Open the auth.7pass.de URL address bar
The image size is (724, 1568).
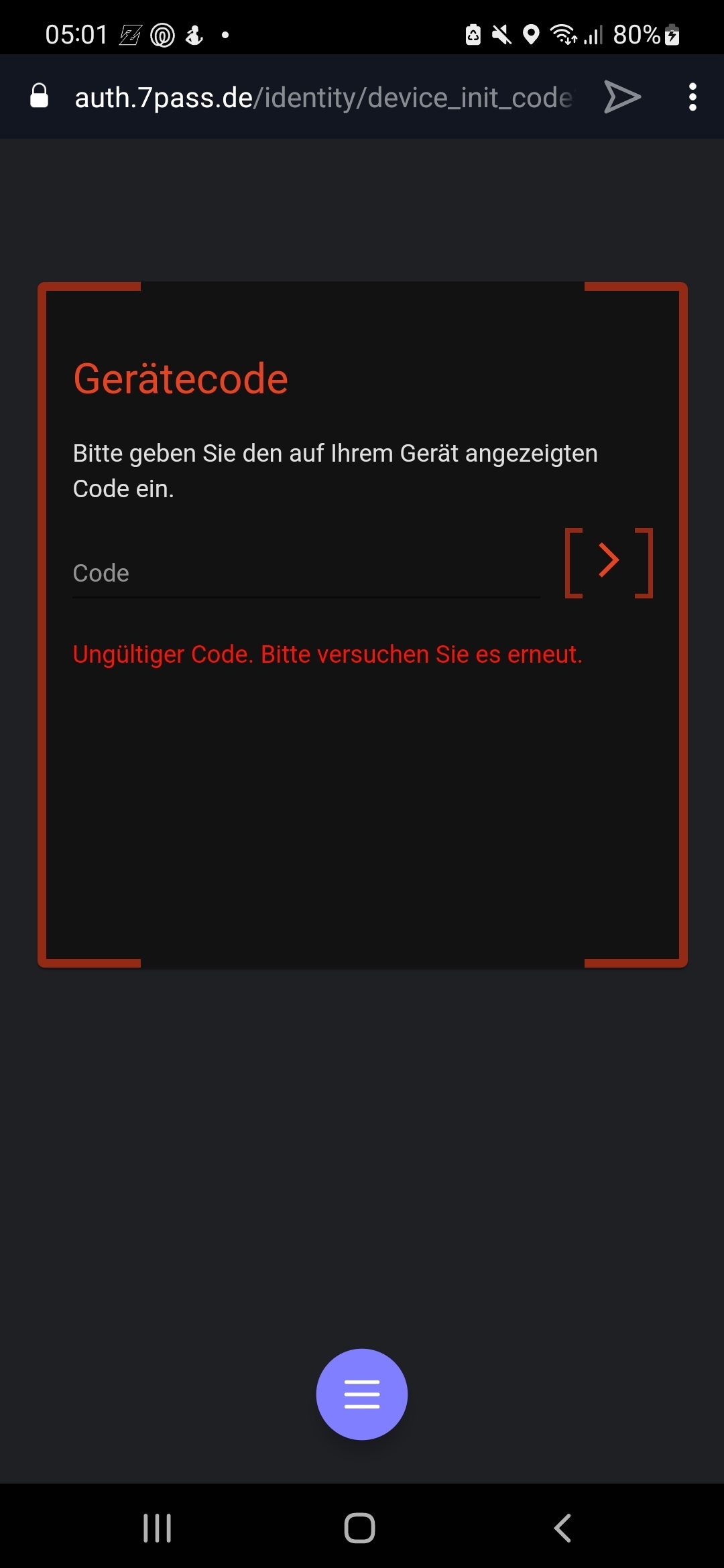pos(324,98)
